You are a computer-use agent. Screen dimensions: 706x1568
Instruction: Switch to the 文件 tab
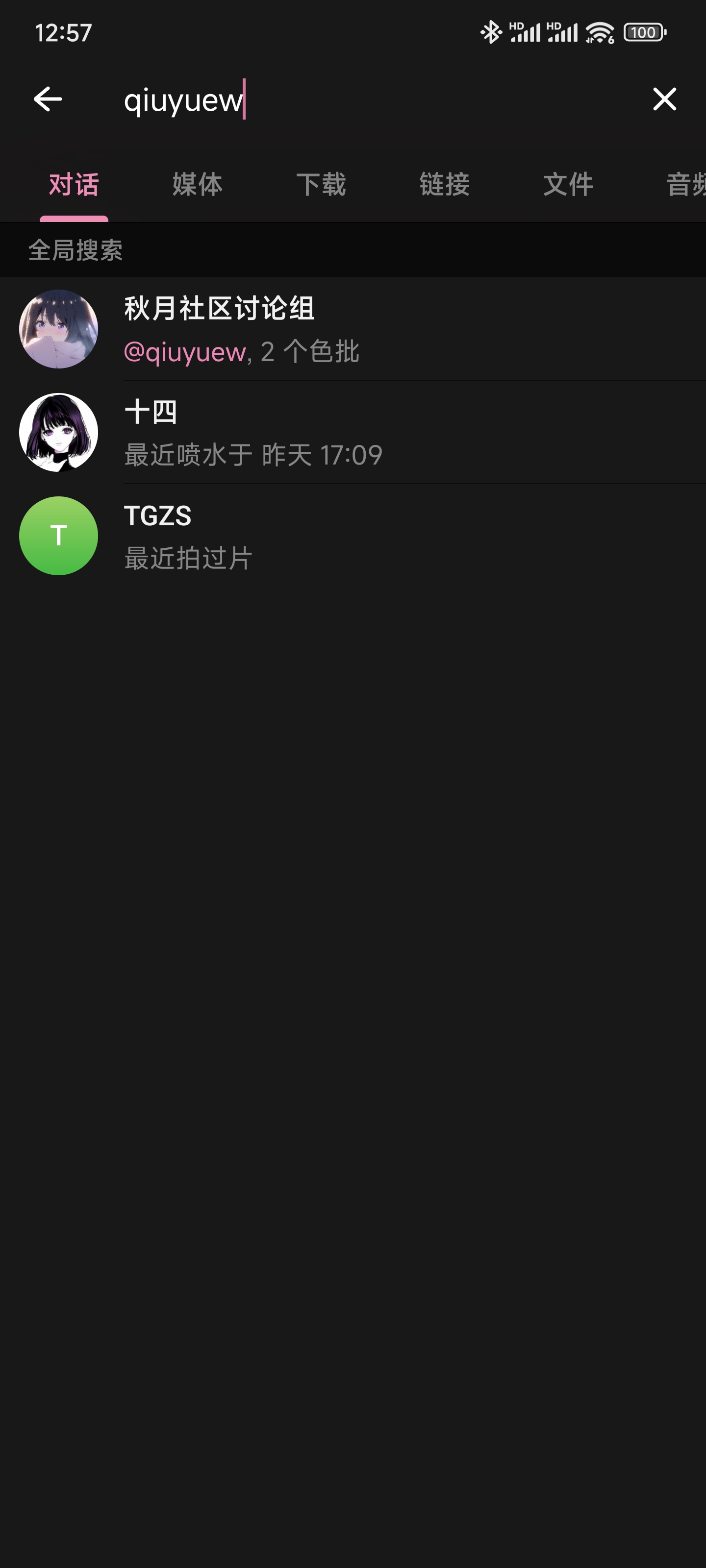click(x=568, y=184)
